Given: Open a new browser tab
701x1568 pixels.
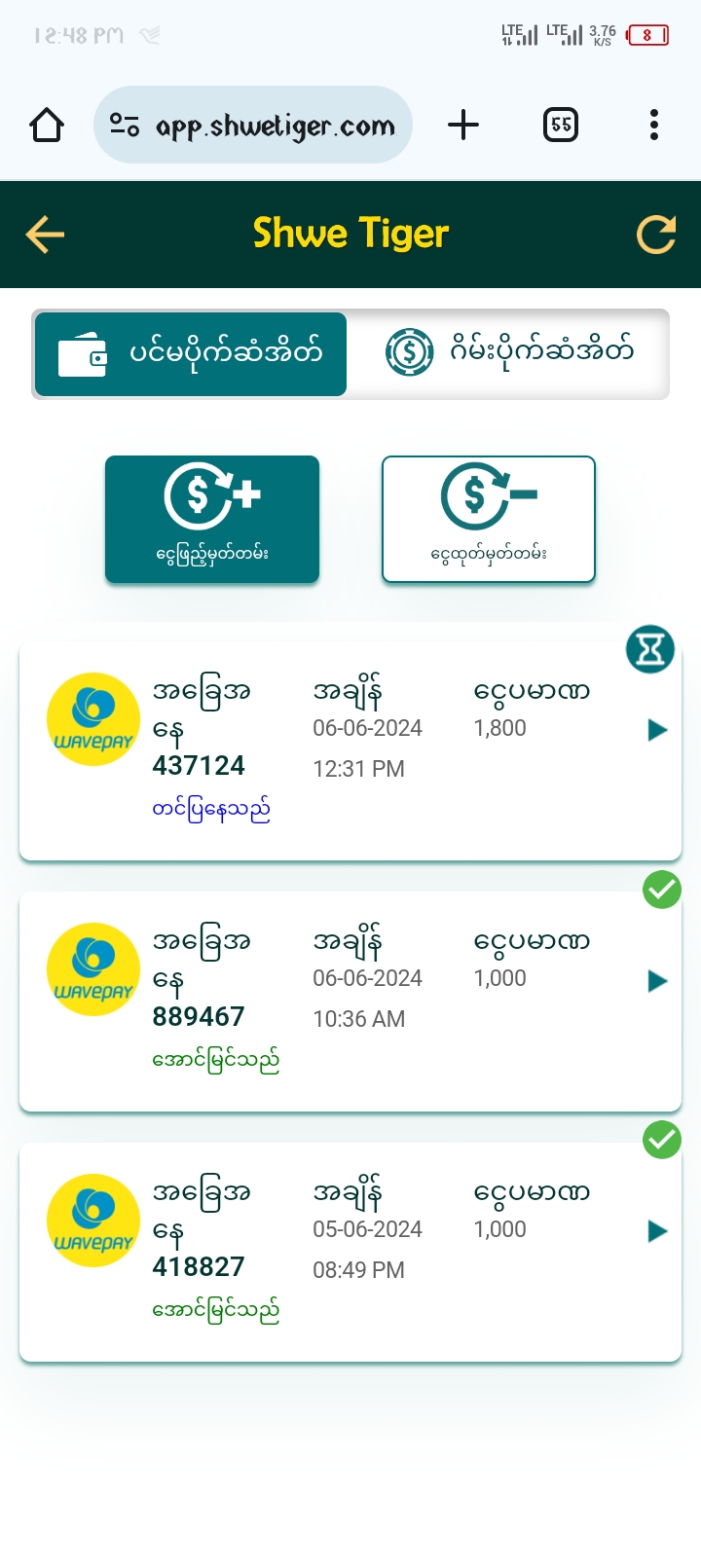Looking at the screenshot, I should coord(463,126).
